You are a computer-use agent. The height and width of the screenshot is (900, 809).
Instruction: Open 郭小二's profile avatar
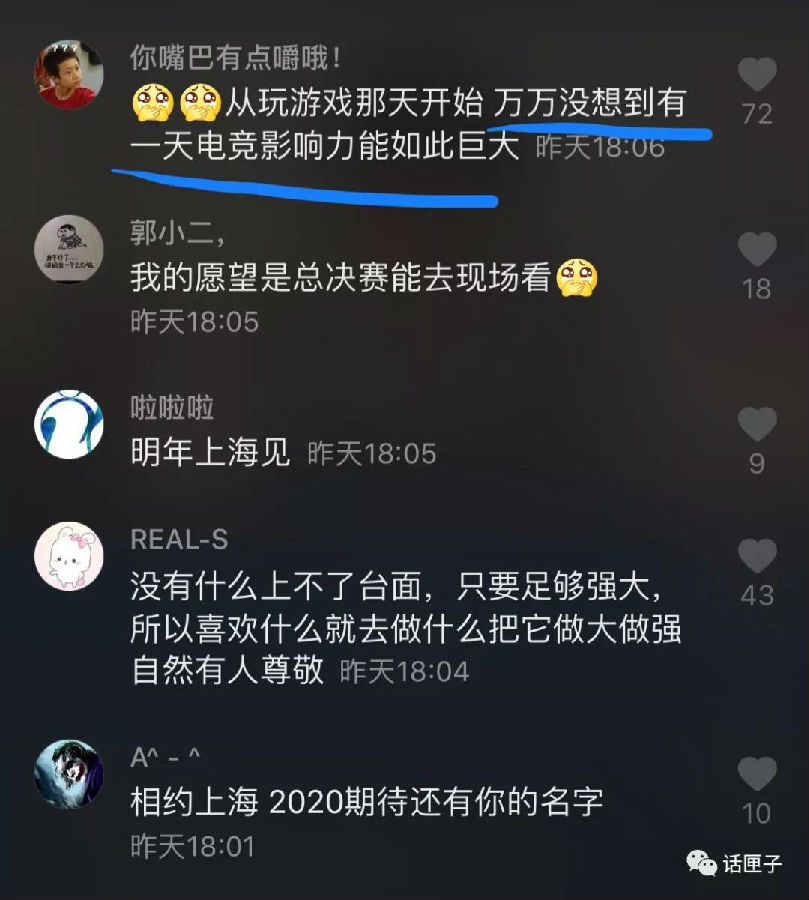(68, 249)
